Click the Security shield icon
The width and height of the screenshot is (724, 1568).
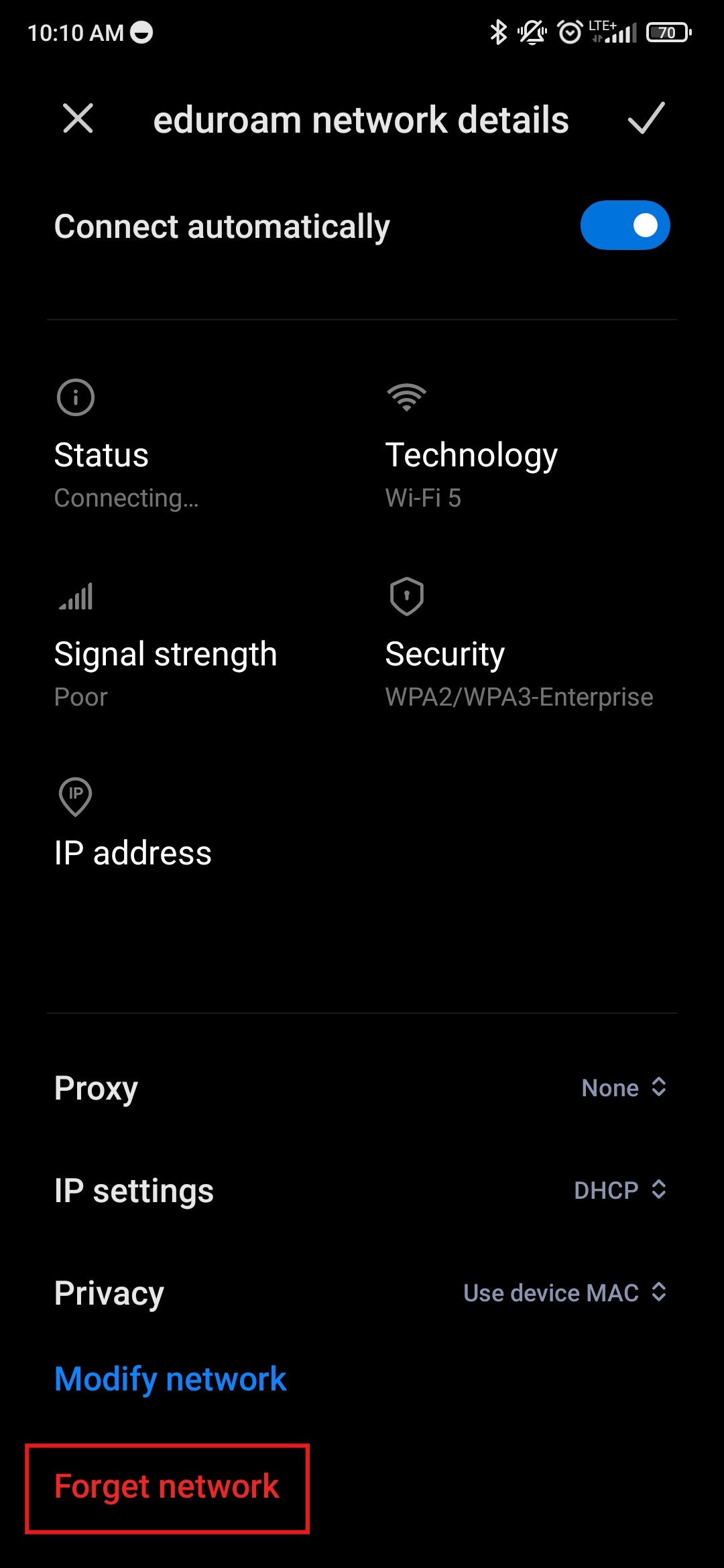pyautogui.click(x=406, y=596)
